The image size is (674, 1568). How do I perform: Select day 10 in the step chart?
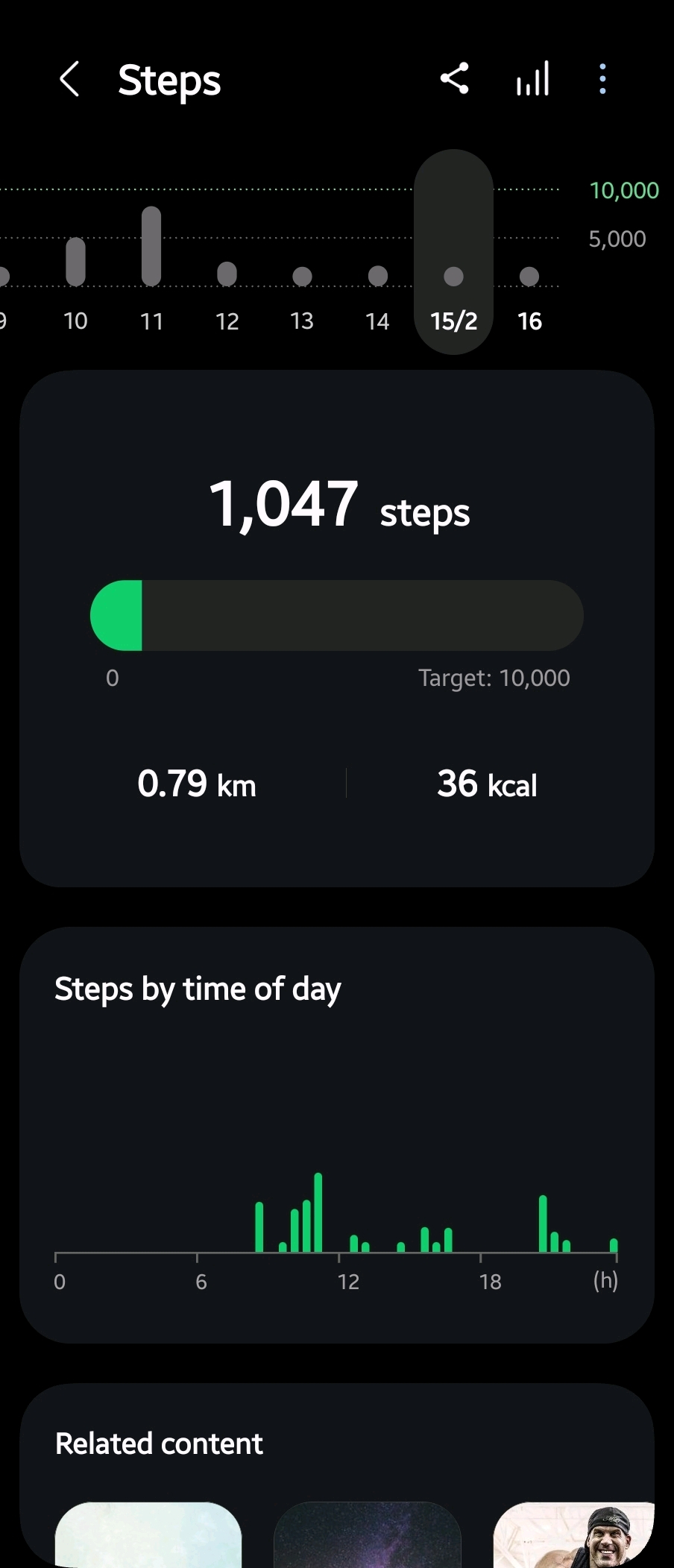pyautogui.click(x=75, y=283)
